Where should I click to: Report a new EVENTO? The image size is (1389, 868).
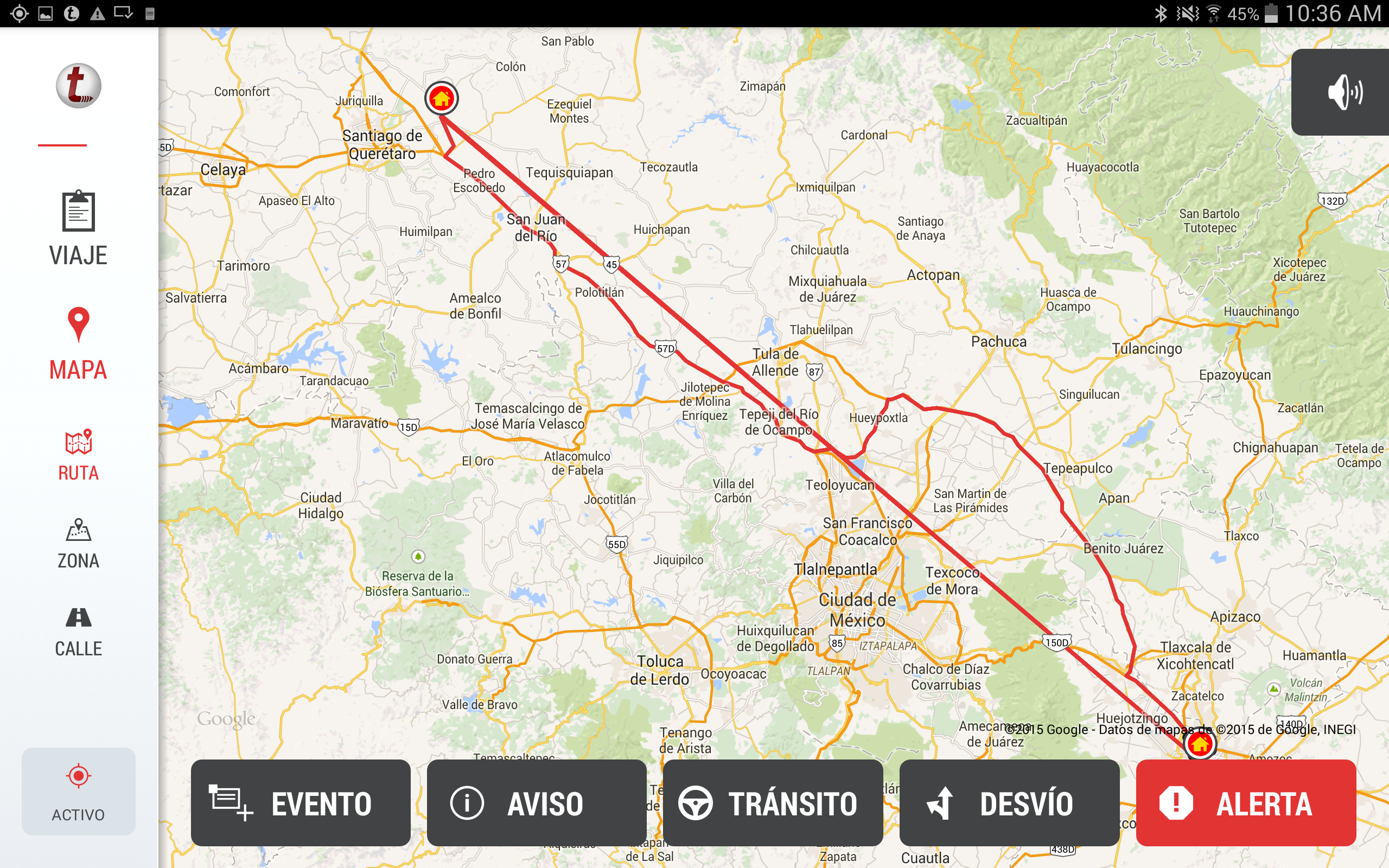(300, 802)
